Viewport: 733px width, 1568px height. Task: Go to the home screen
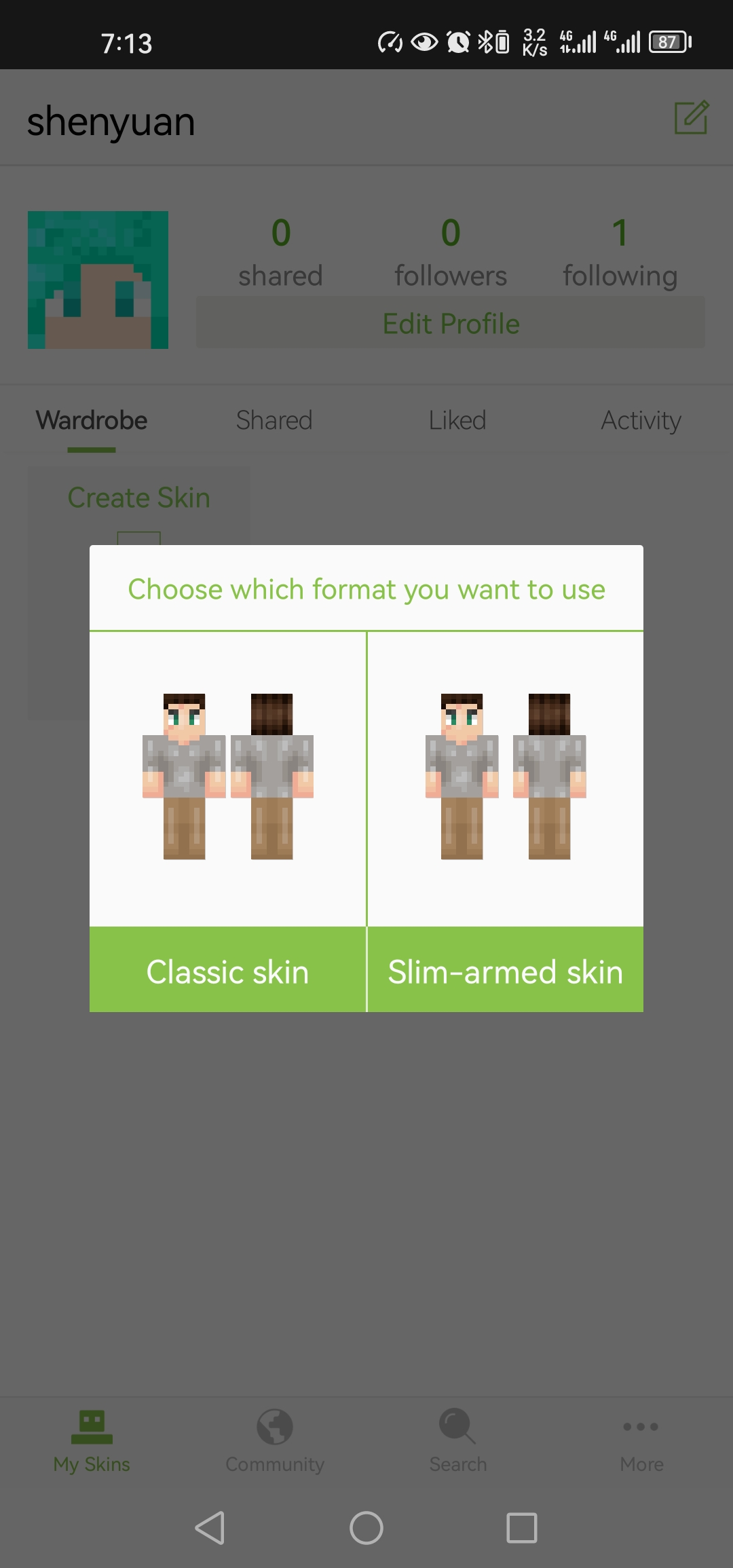tap(366, 1528)
